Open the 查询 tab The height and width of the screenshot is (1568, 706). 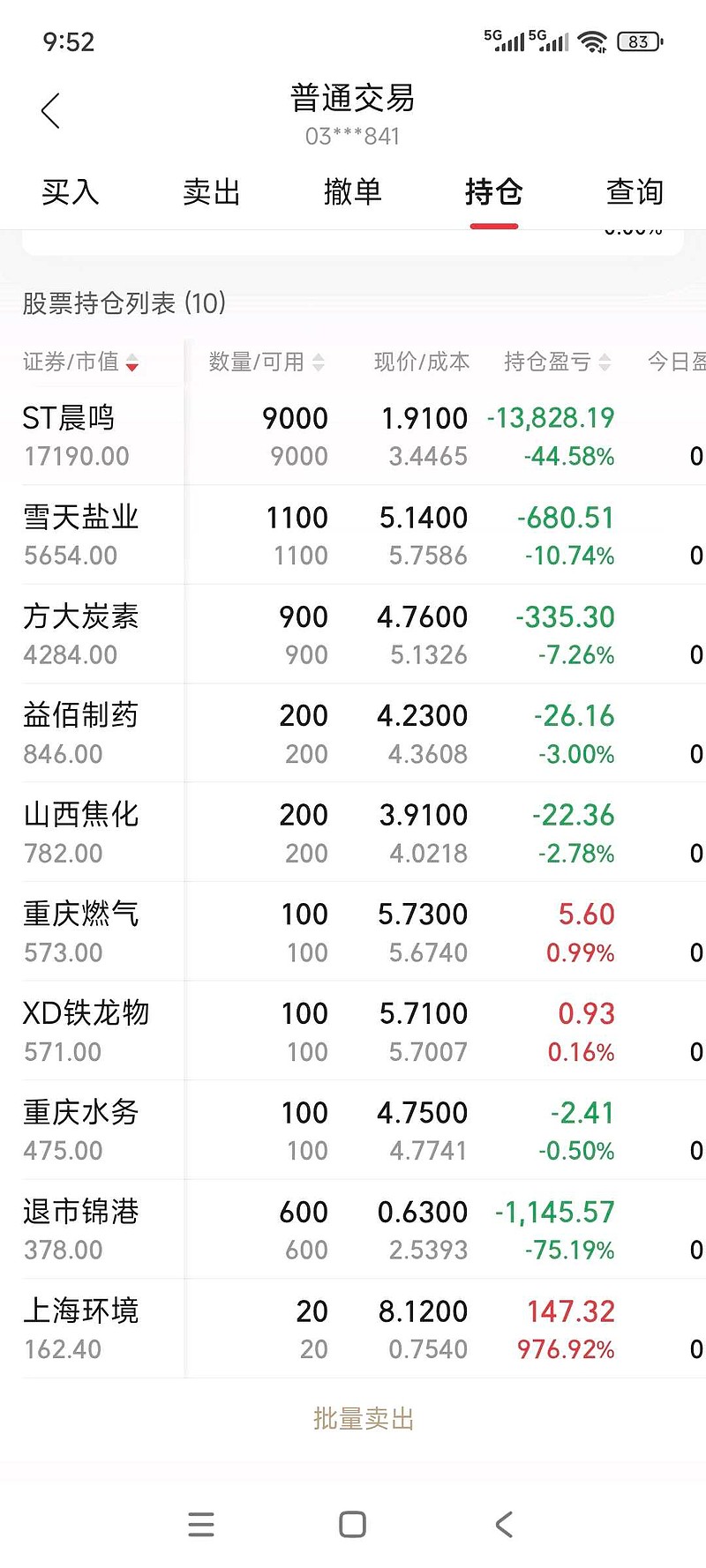point(635,191)
